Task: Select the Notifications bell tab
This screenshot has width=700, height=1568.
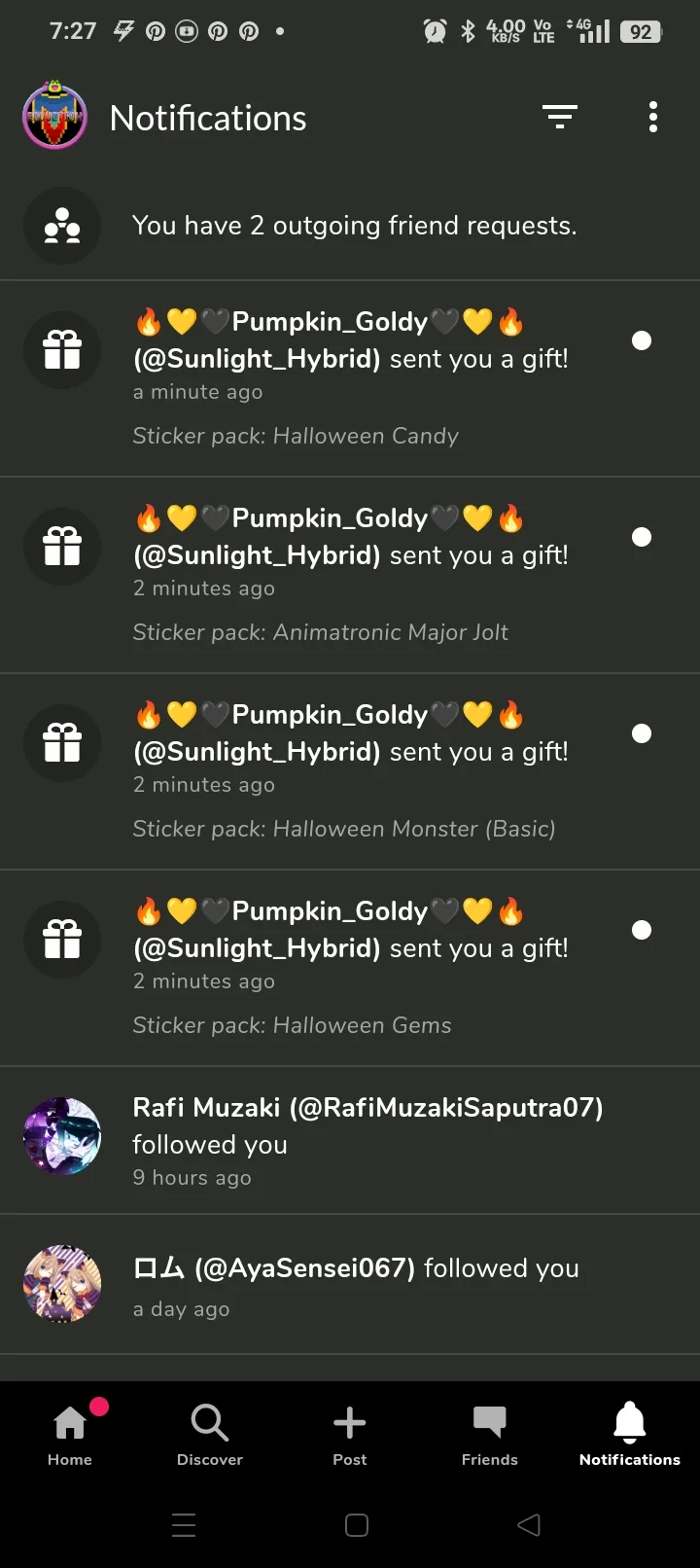Action: tap(630, 1435)
